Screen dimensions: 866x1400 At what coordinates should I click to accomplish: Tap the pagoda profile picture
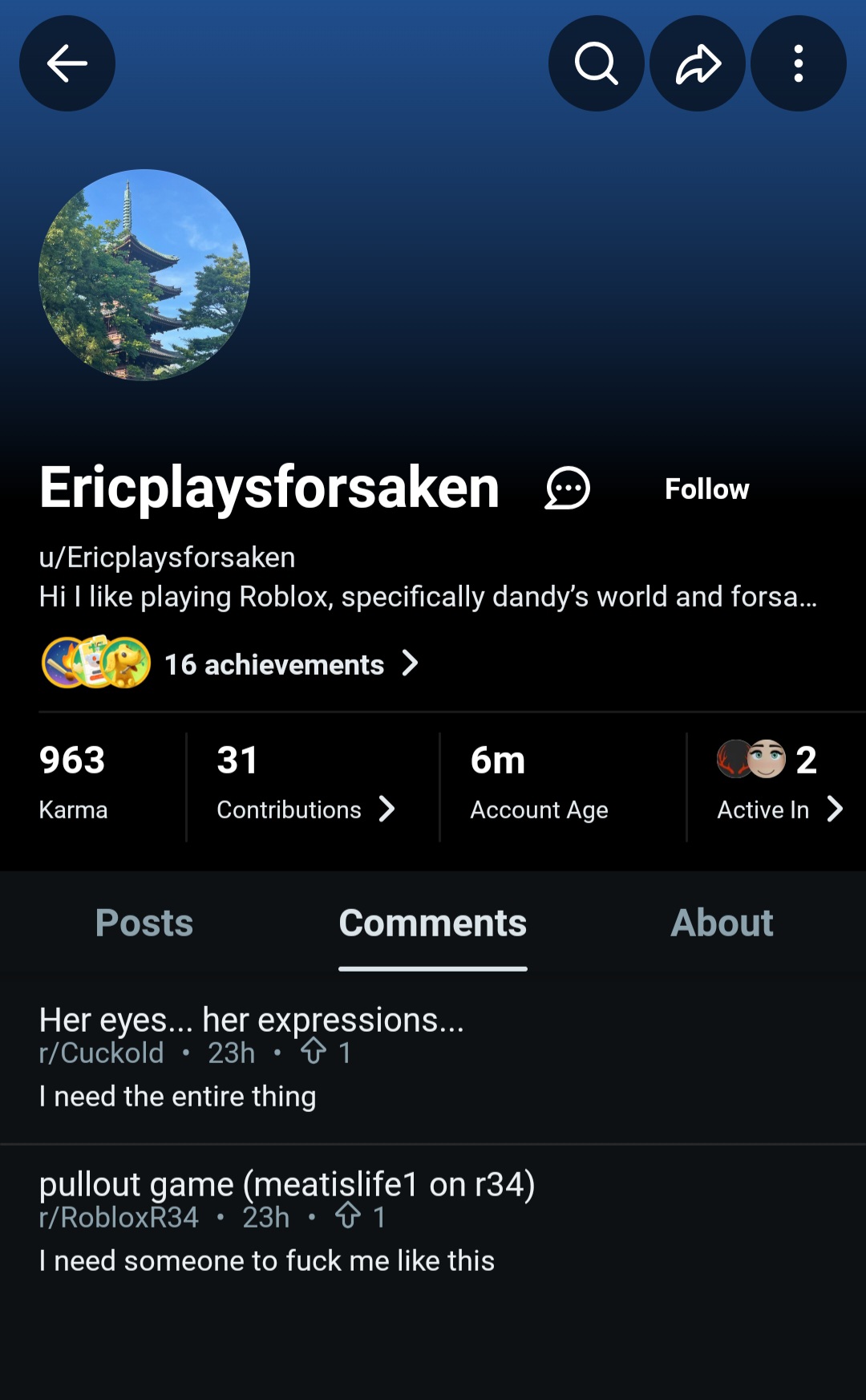point(143,274)
